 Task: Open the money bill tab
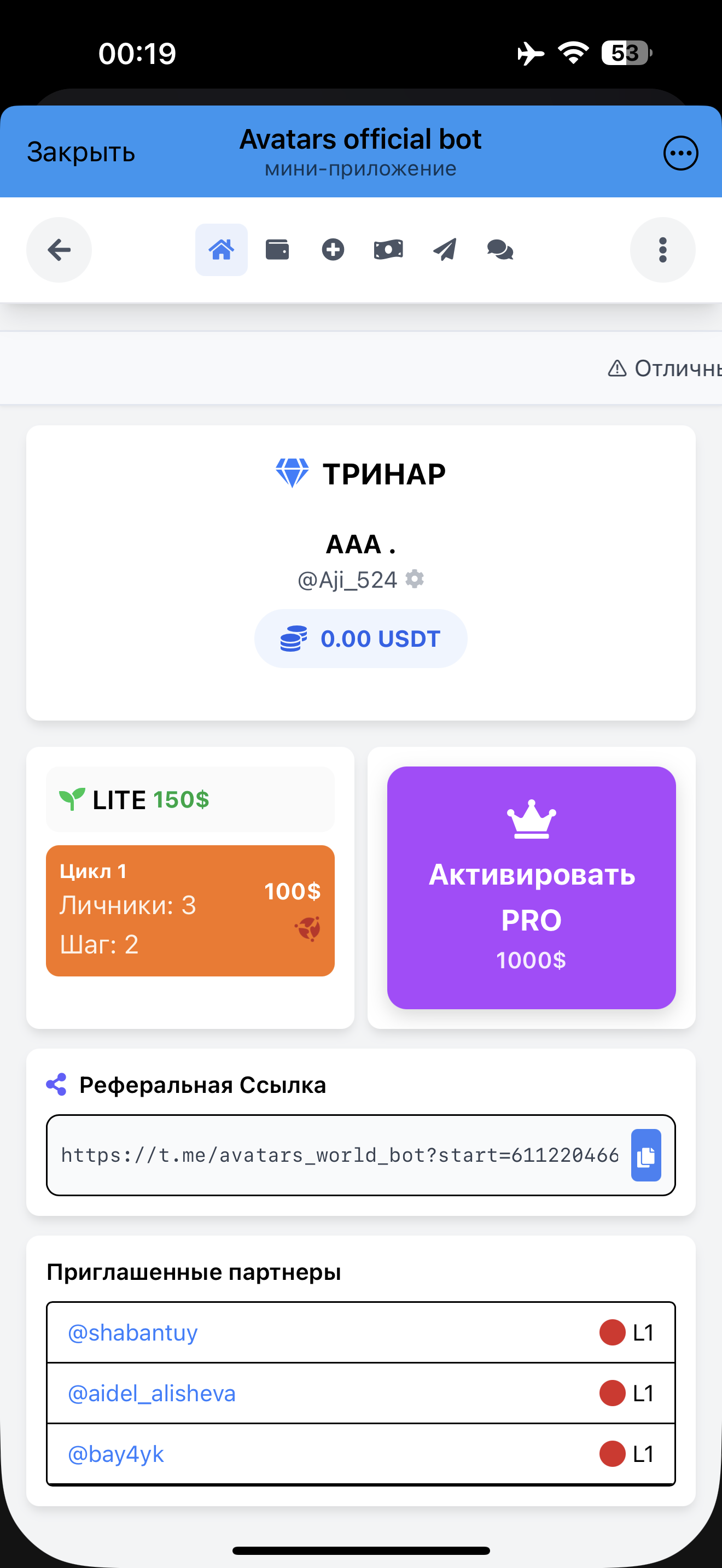(x=388, y=249)
